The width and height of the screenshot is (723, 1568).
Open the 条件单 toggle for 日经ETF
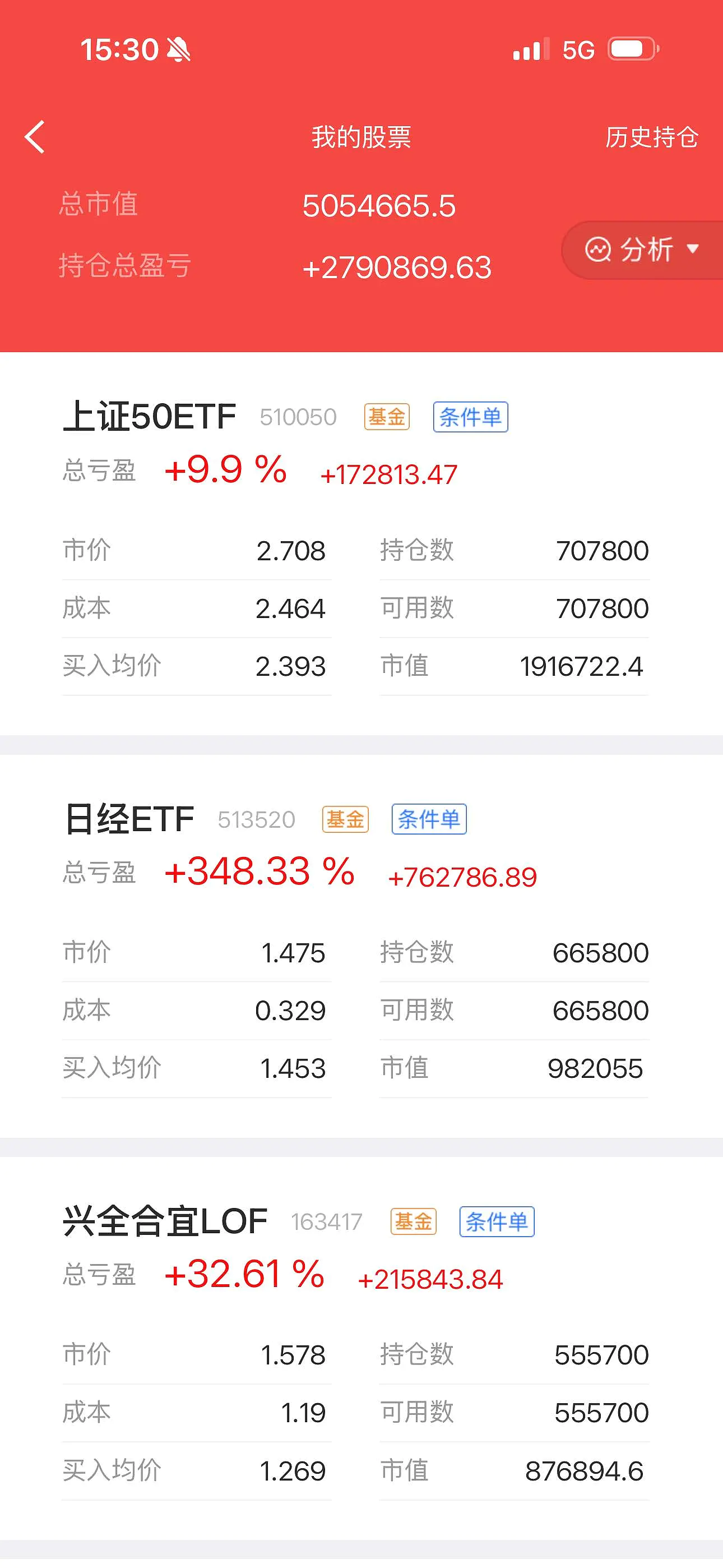pos(430,819)
